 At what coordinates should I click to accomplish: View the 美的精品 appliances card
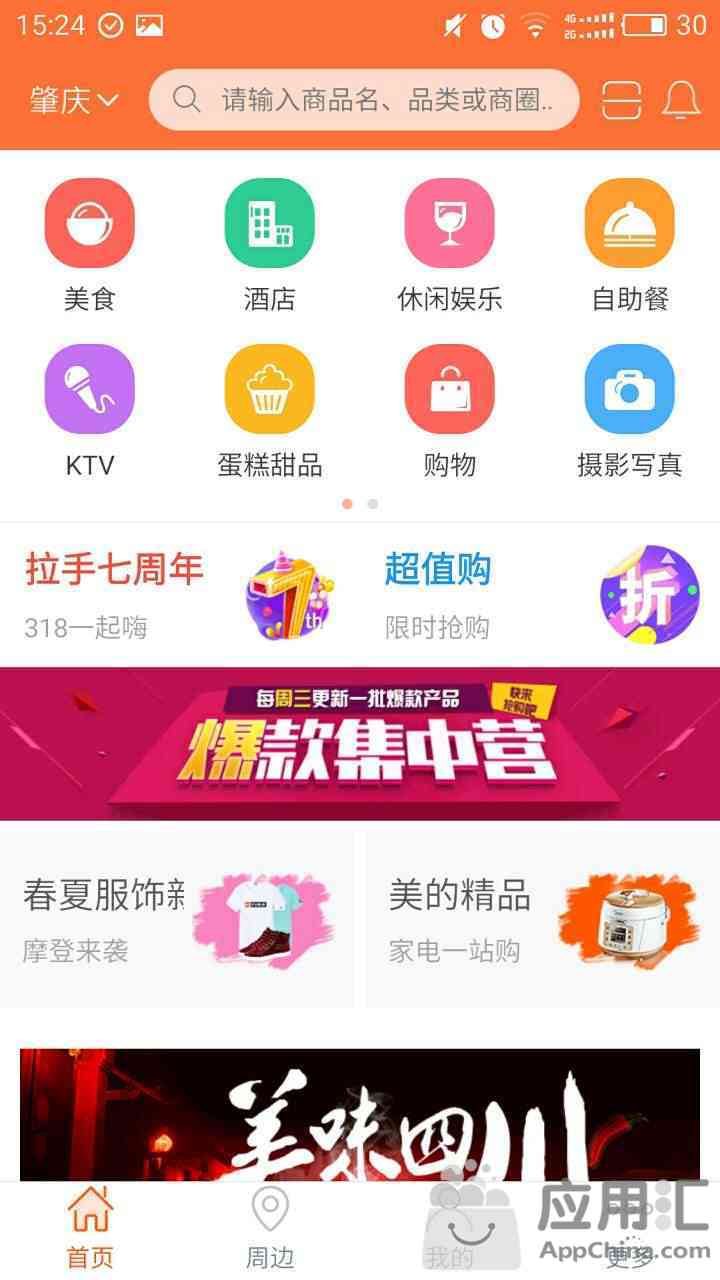542,915
